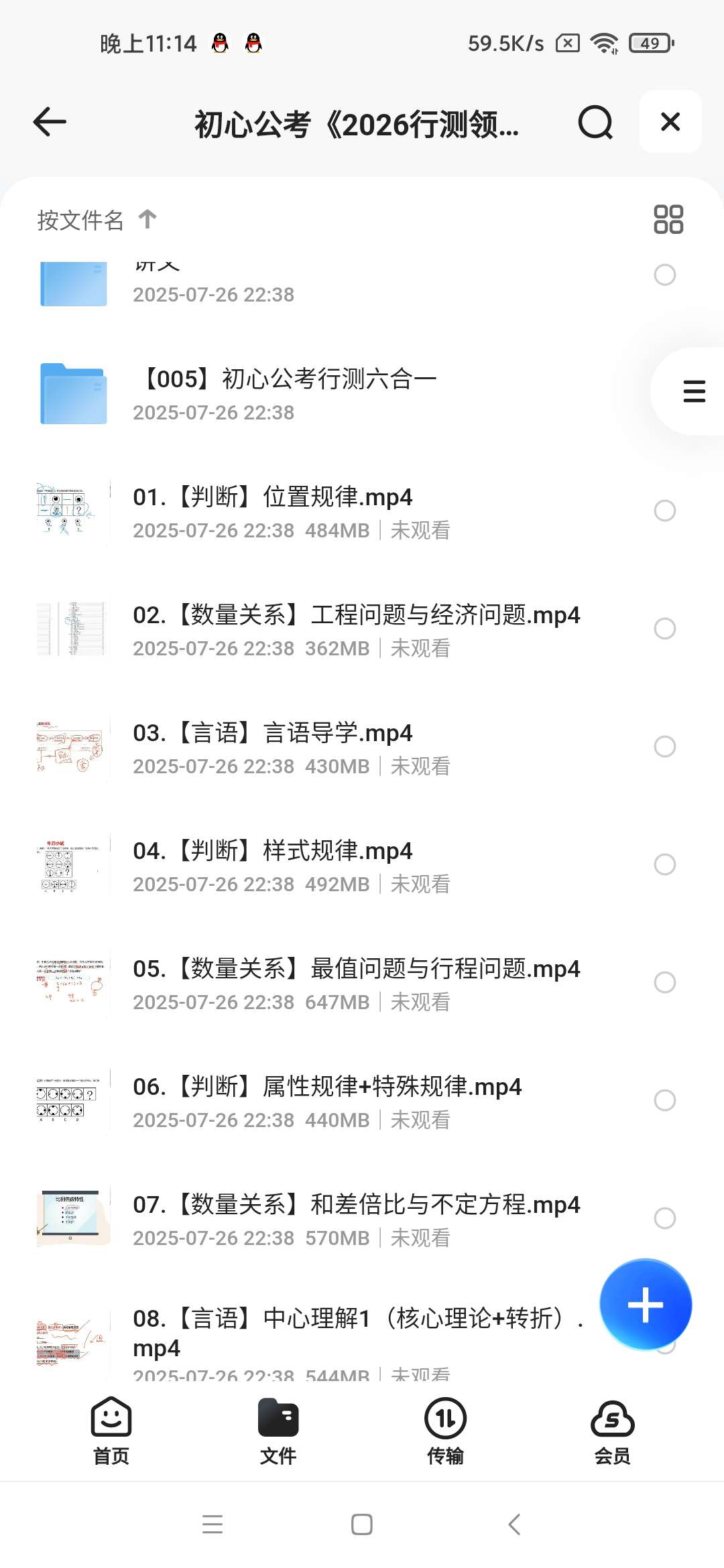The width and height of the screenshot is (724, 1568).
Task: Open sort options via 按文件名 label
Action: (x=80, y=219)
